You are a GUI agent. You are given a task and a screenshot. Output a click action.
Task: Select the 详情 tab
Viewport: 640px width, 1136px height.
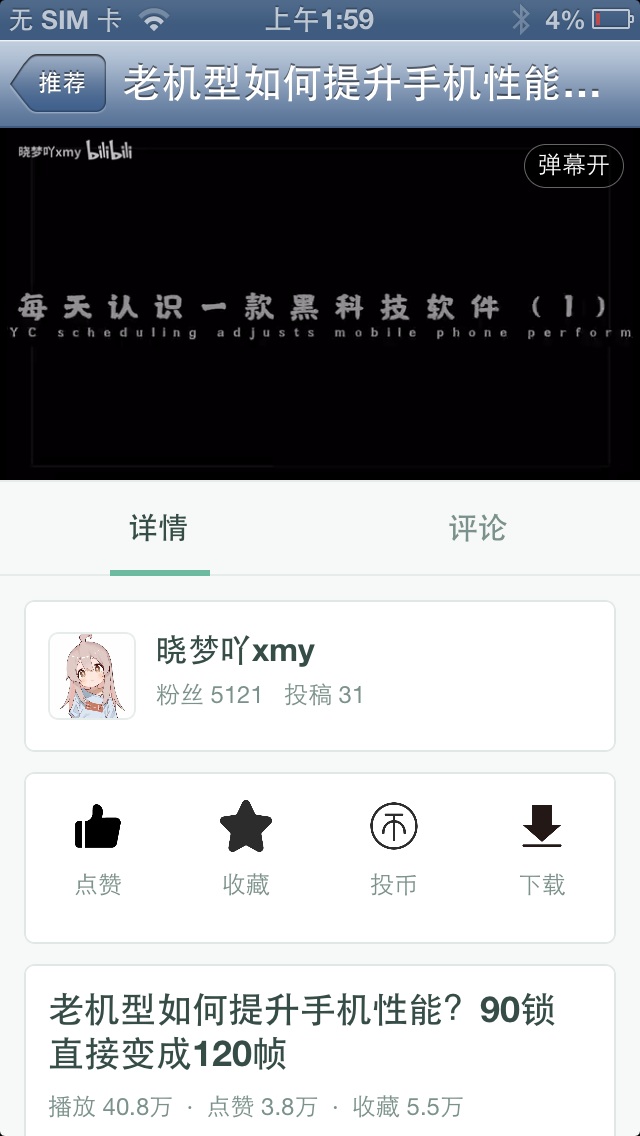(x=159, y=529)
